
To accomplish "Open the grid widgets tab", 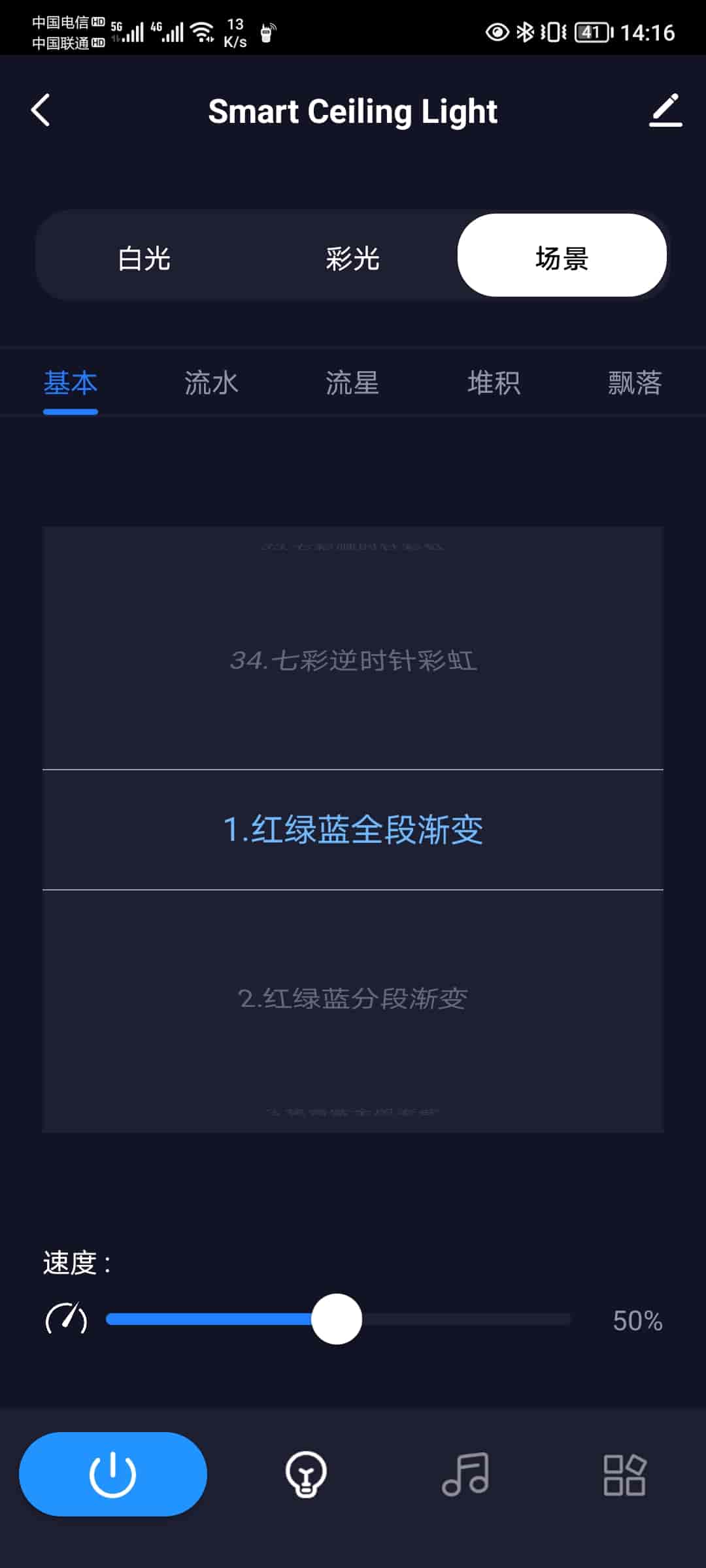I will 624,1474.
